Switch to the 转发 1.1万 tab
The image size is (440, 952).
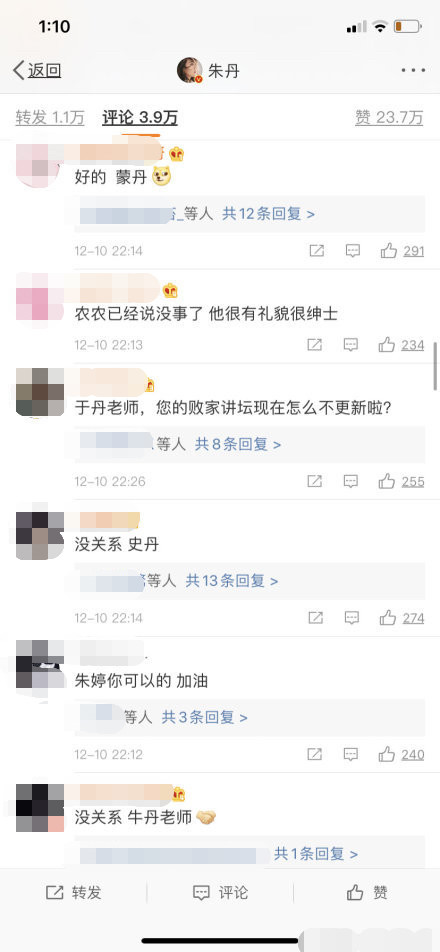[x=50, y=118]
